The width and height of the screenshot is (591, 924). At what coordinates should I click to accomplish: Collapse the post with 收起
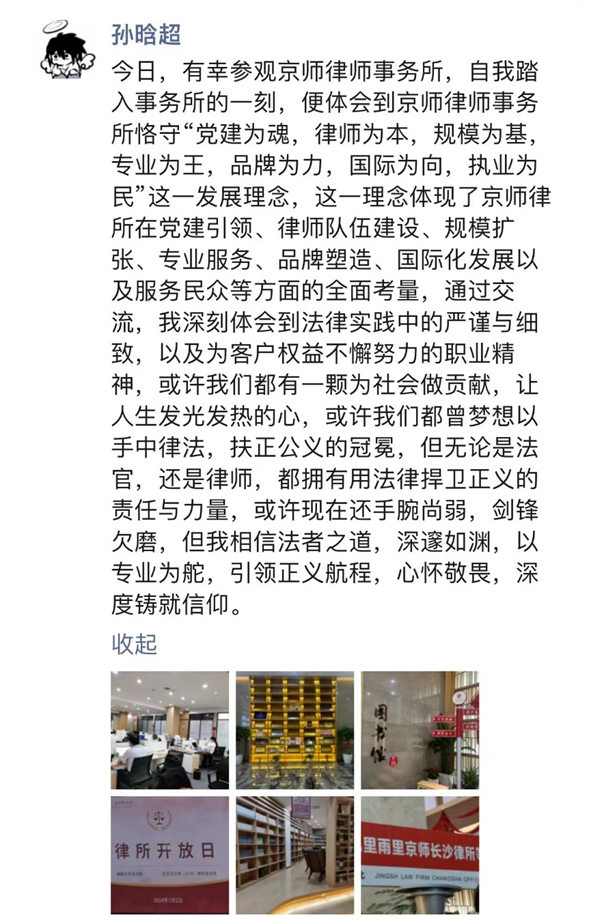(134, 644)
